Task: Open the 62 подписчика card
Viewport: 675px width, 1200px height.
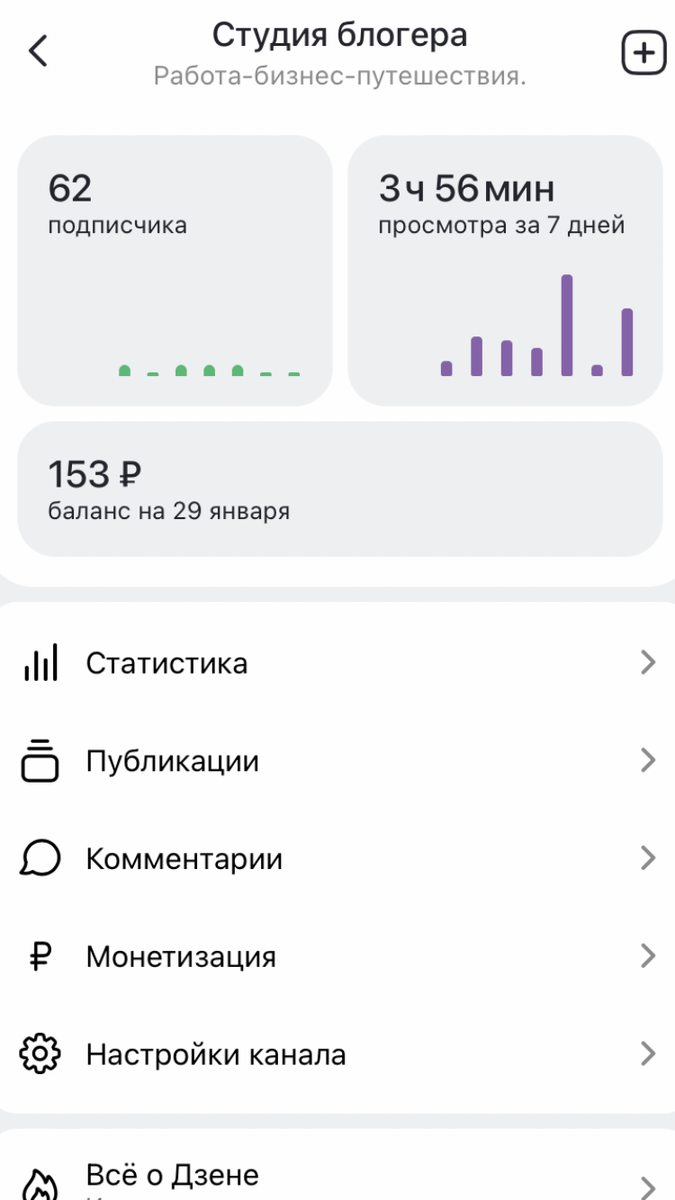Action: (175, 270)
